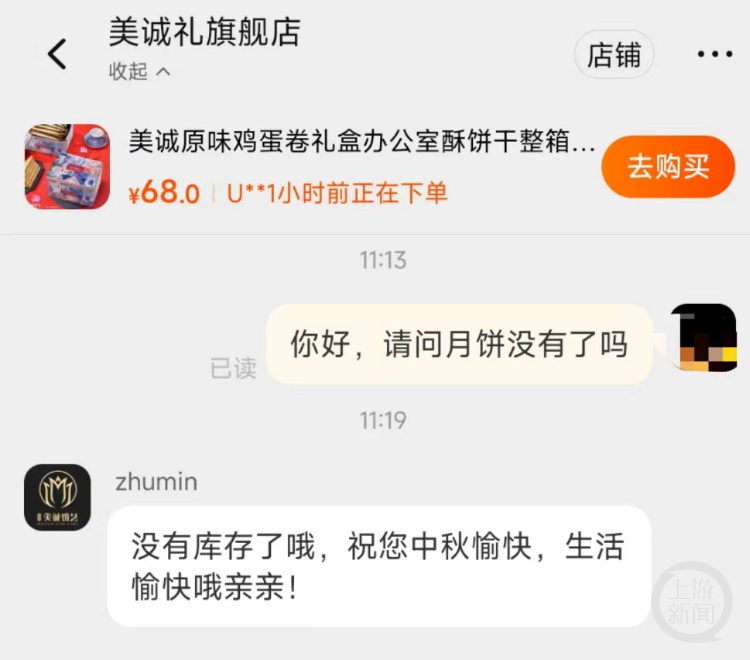Tap 去购买 to buy the product
Screen dimensions: 750x660
point(668,166)
